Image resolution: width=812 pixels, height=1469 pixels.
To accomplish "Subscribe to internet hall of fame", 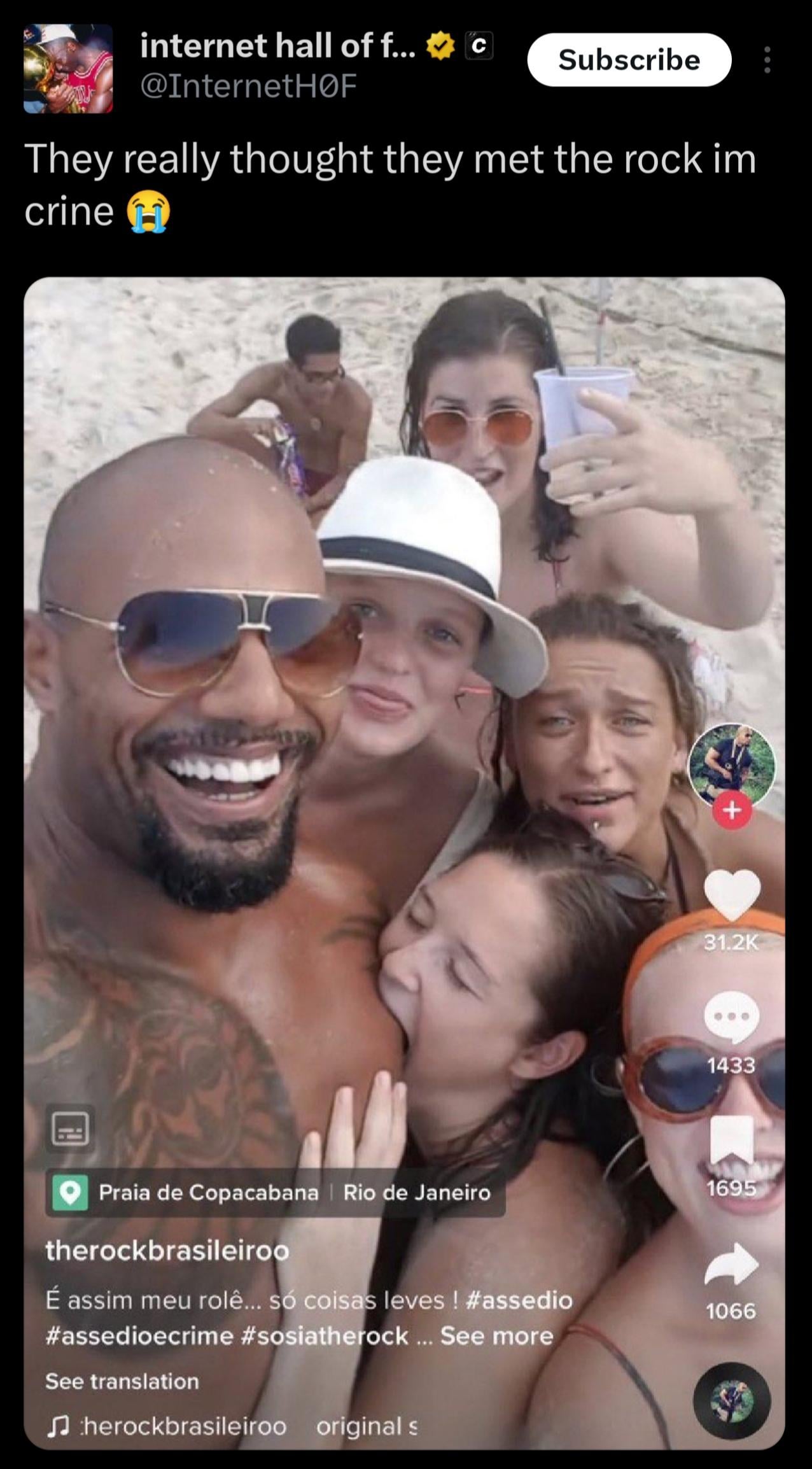I will click(629, 60).
